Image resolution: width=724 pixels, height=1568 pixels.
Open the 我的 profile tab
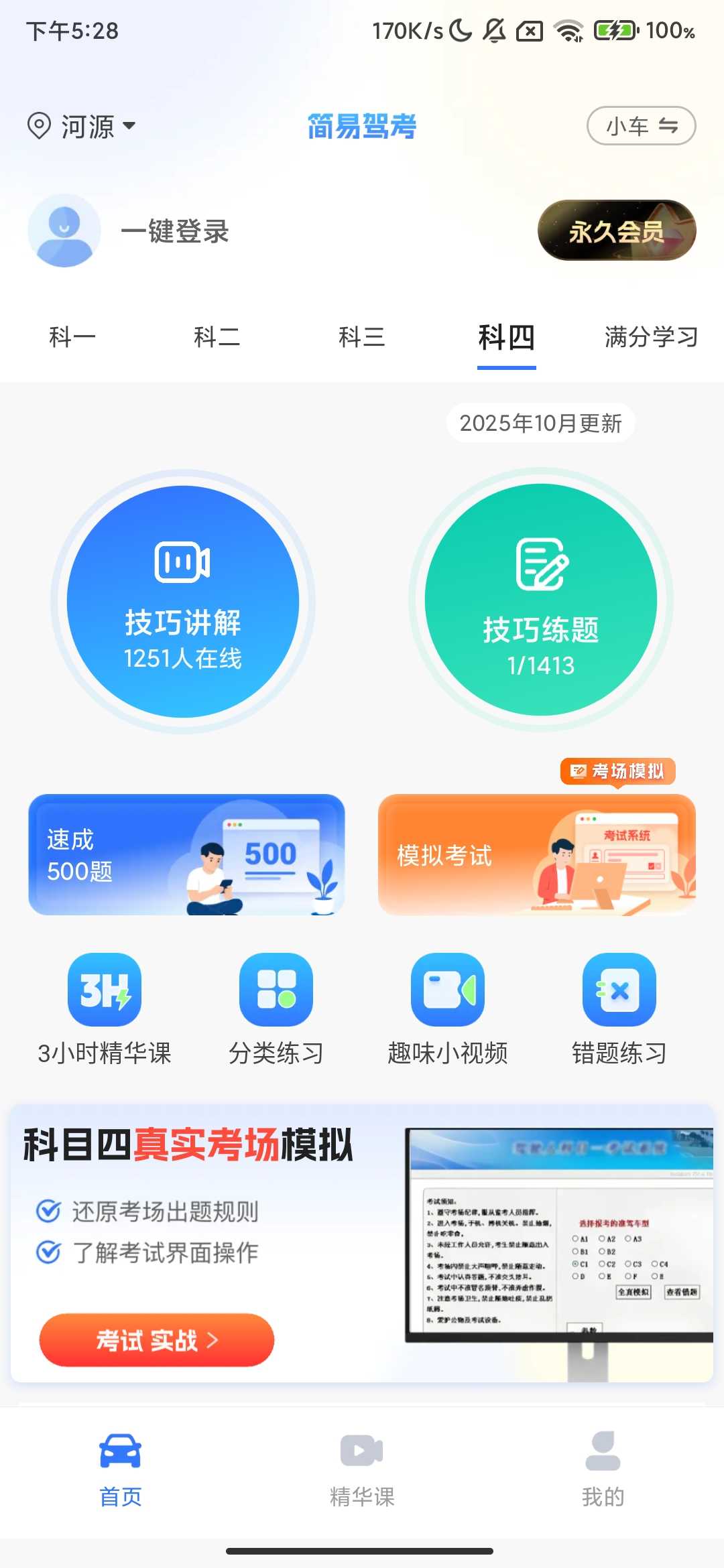point(603,1469)
